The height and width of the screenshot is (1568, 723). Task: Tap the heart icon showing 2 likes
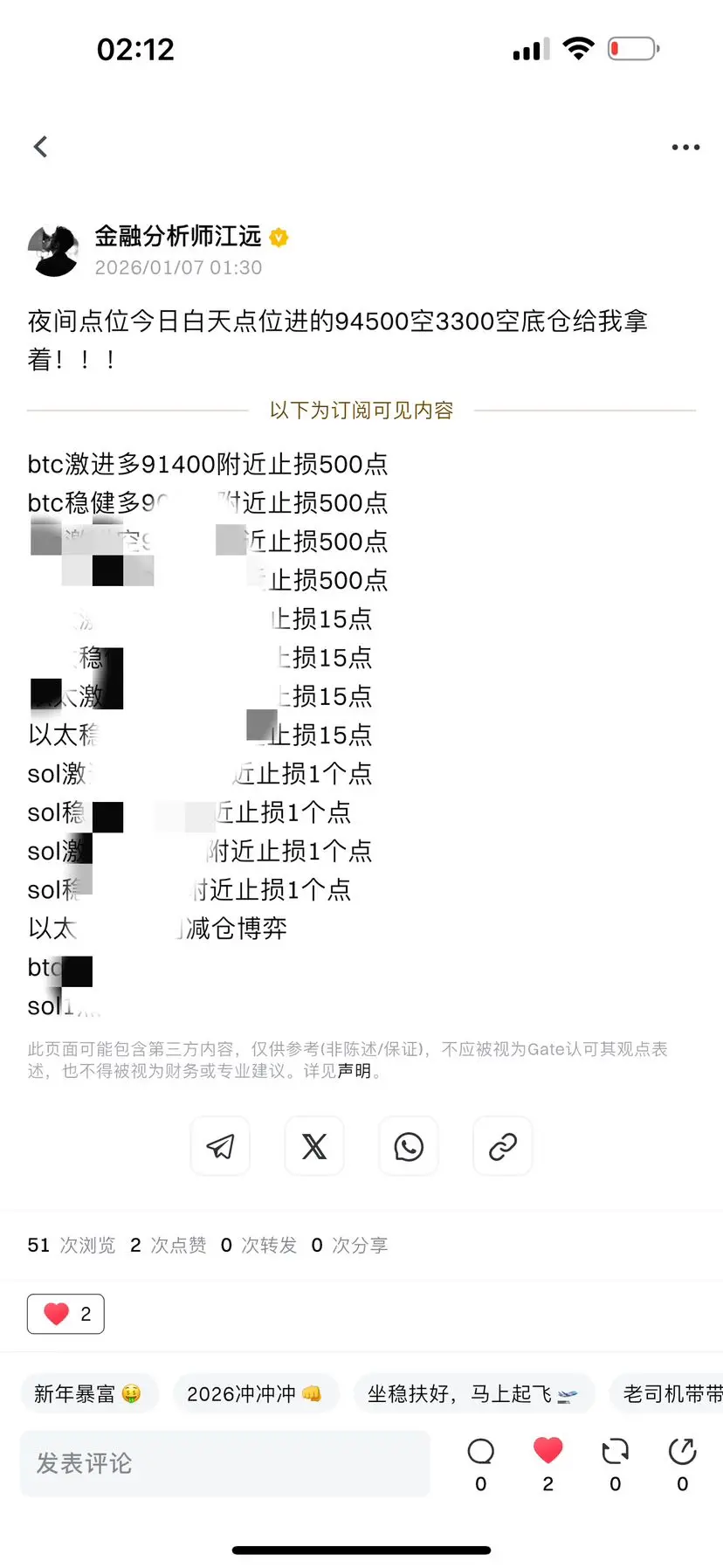pyautogui.click(x=547, y=1448)
